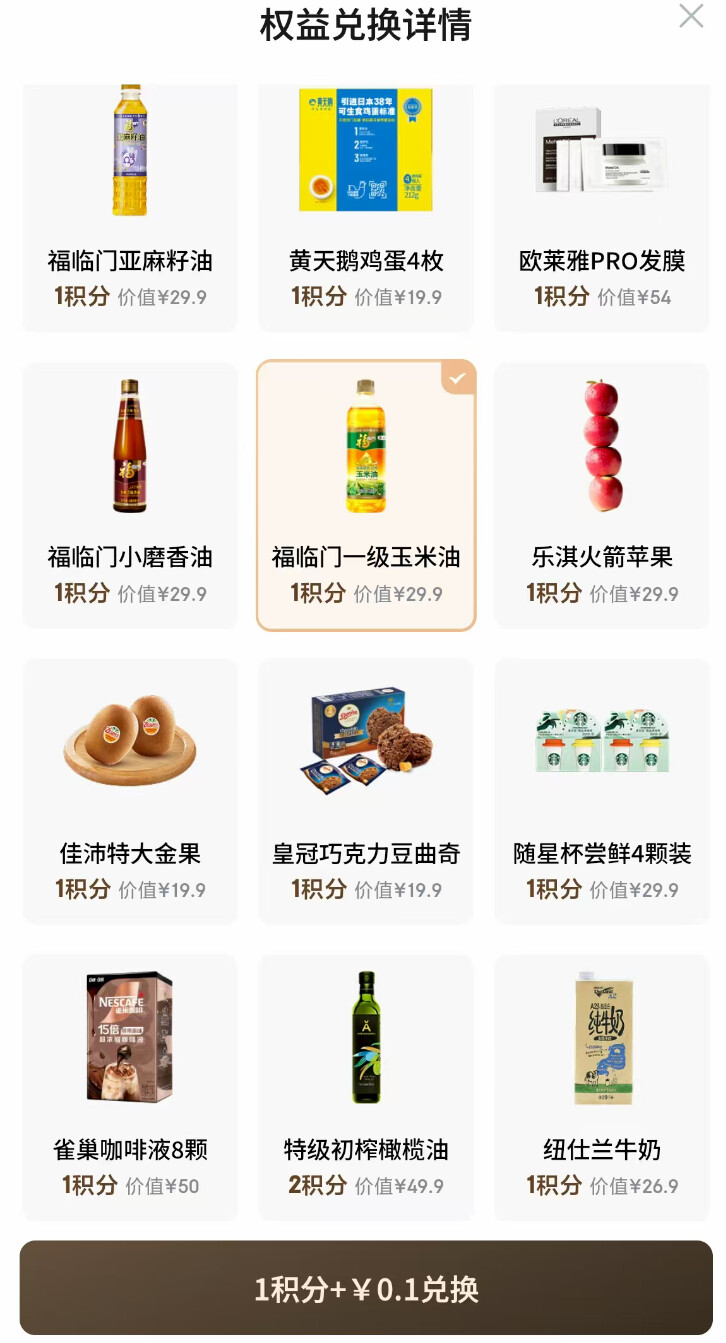This screenshot has height=1343, width=726.
Task: Select 随星杯尝鲜4颗装 coffee capsules
Action: coord(602,790)
